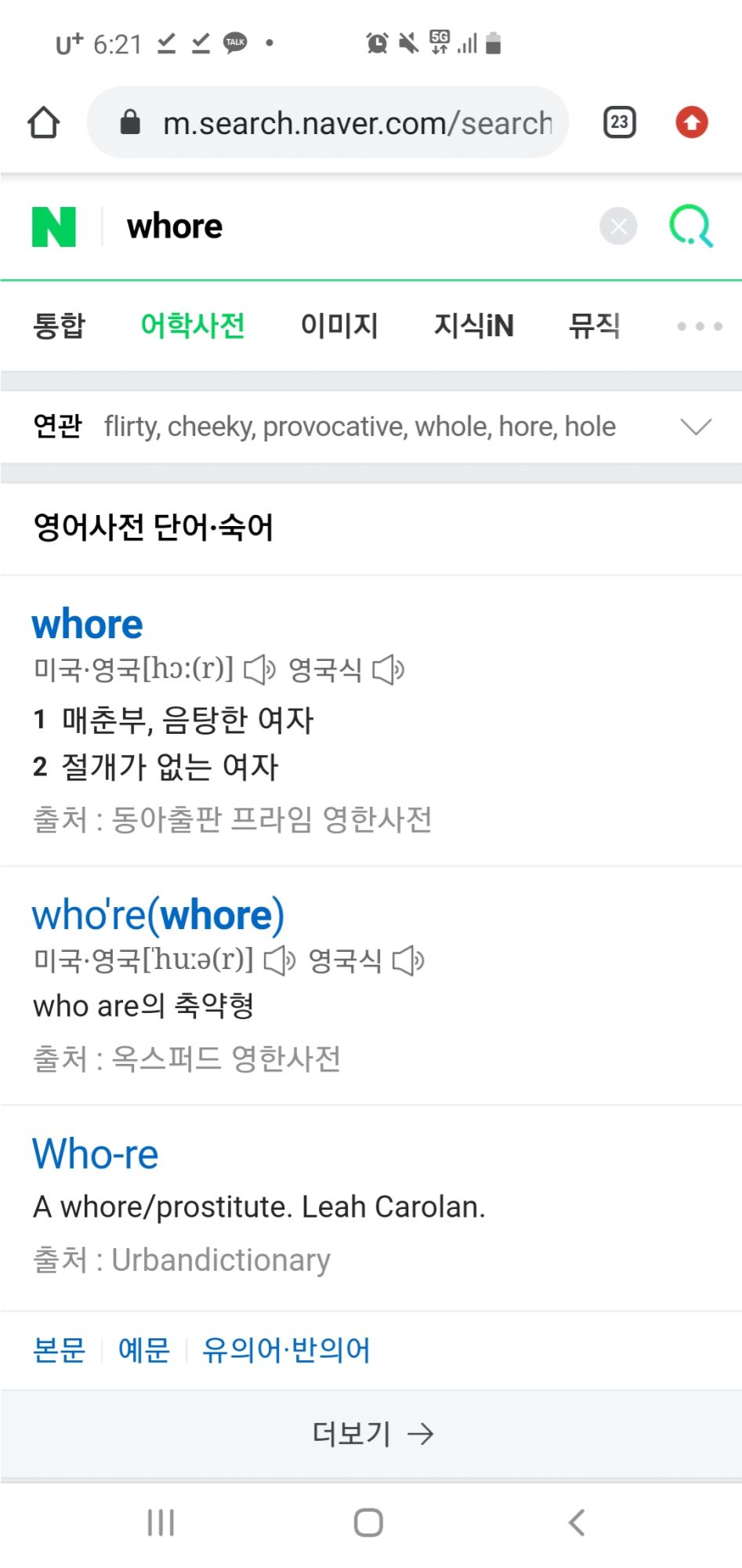
Task: Open the 예문 link
Action: coord(144,1350)
